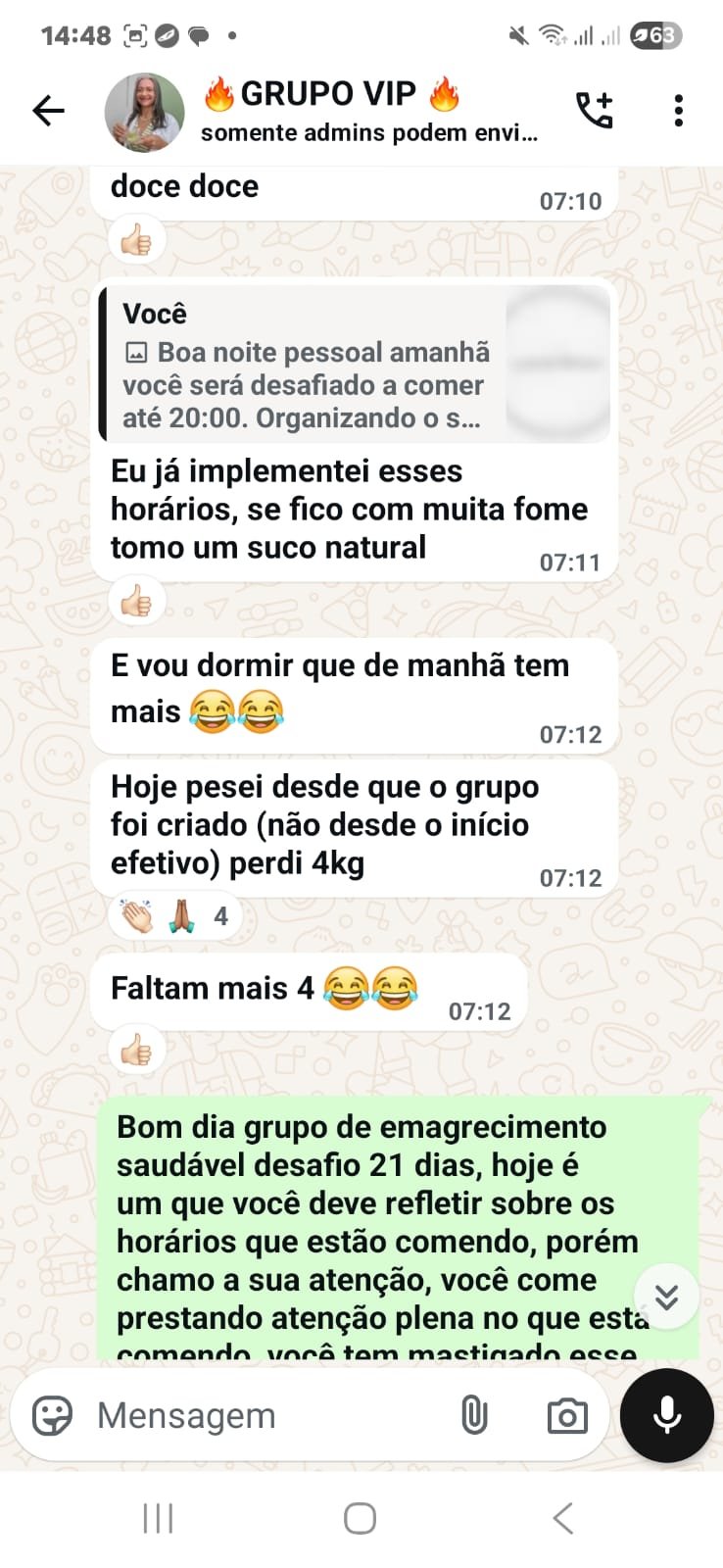Image resolution: width=723 pixels, height=1568 pixels.
Task: Start a group call
Action: coord(594,111)
